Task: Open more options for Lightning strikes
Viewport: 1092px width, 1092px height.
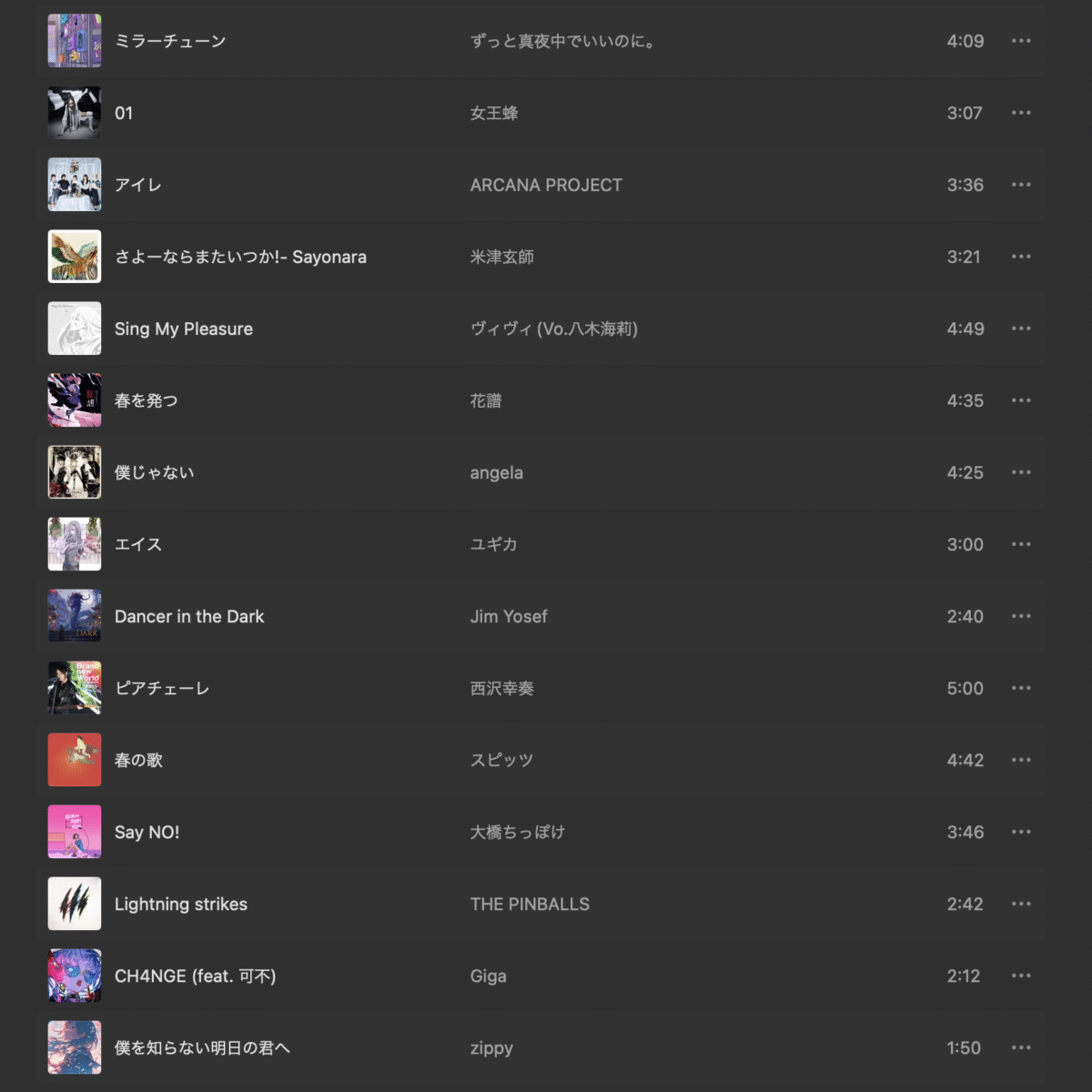Action: coord(1021,904)
